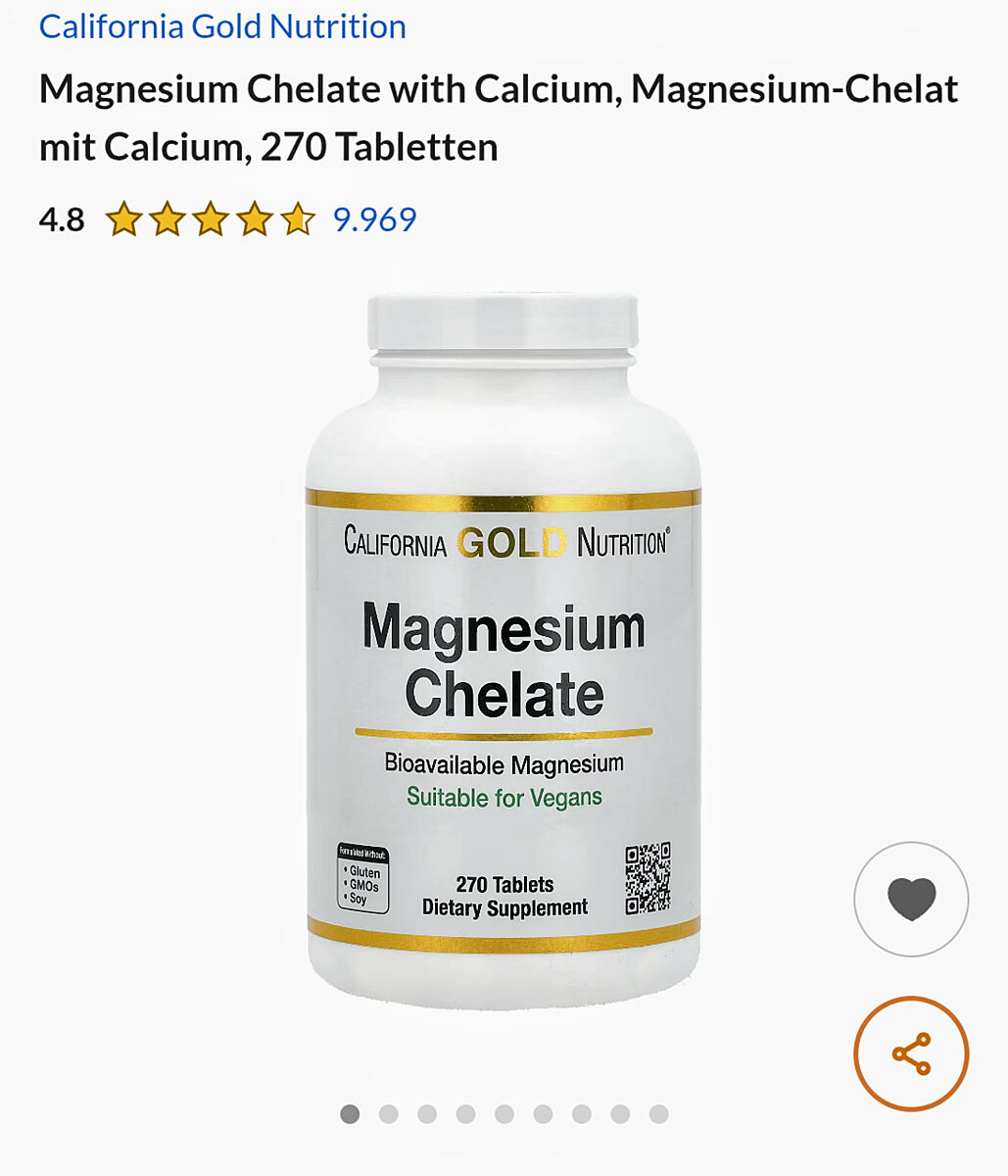Image resolution: width=1008 pixels, height=1176 pixels.
Task: Share this Magnesium Chelate product
Action: pos(911,1053)
